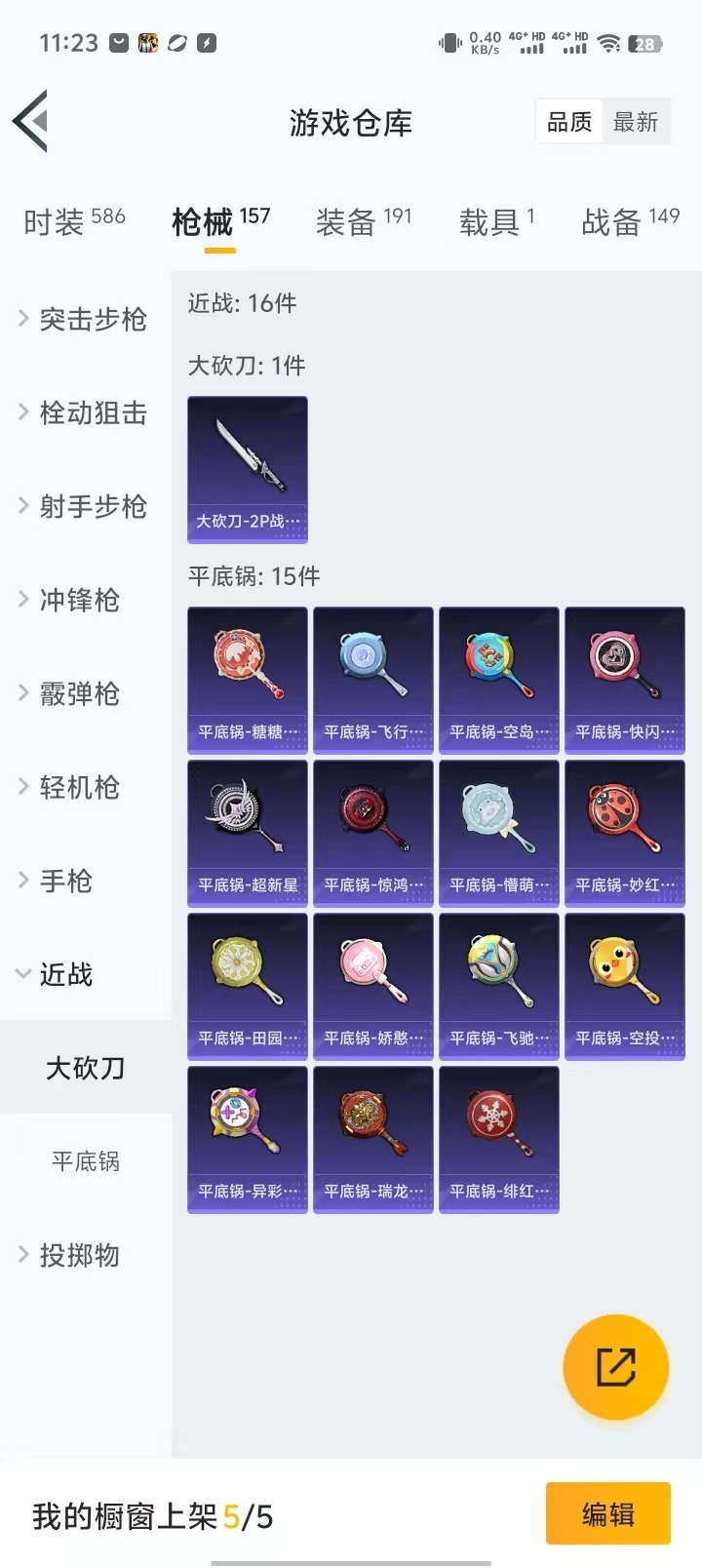Tap the yellow share floating button

pos(616,1366)
